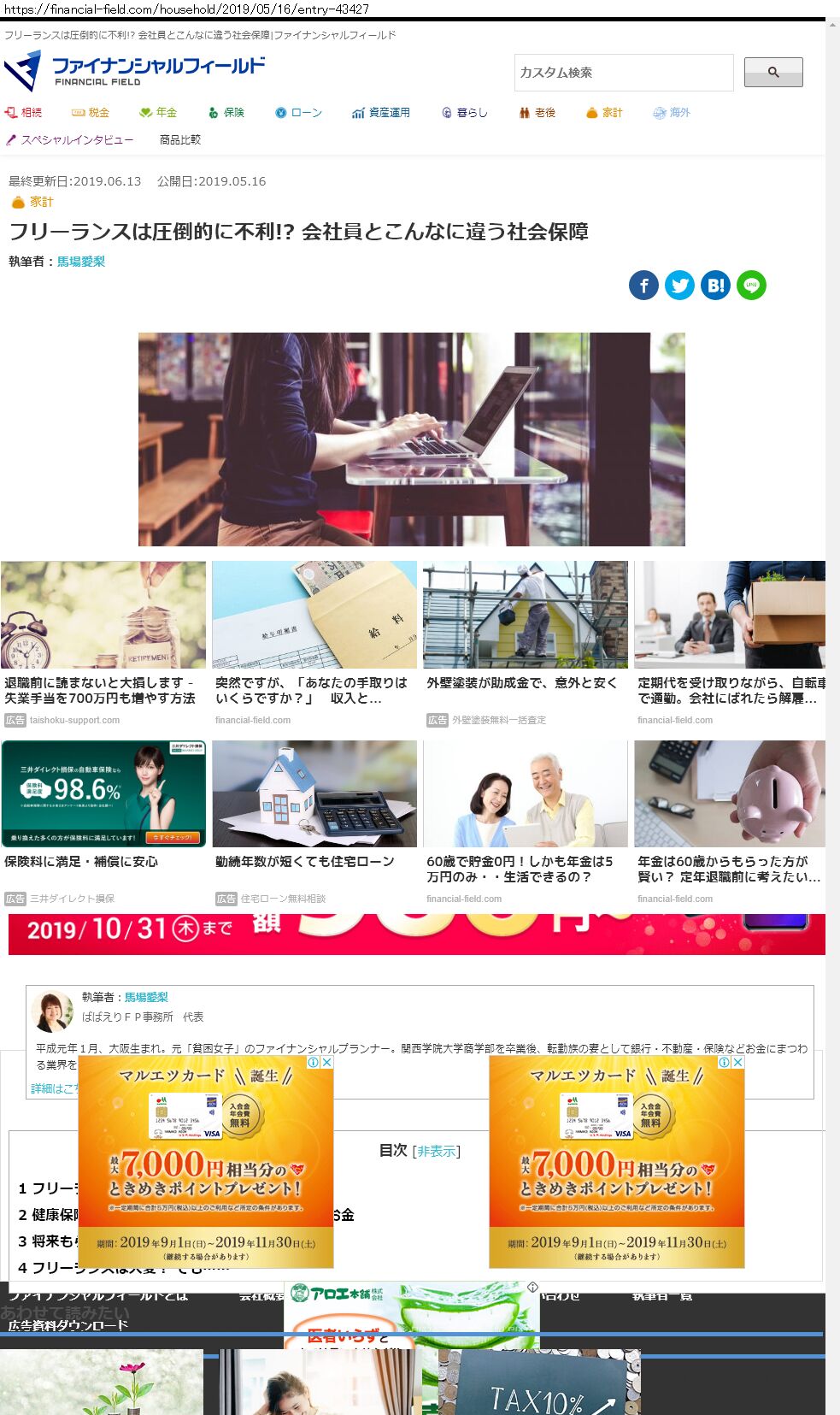Open the 相続 category
This screenshot has height=1415, width=840.
24,112
